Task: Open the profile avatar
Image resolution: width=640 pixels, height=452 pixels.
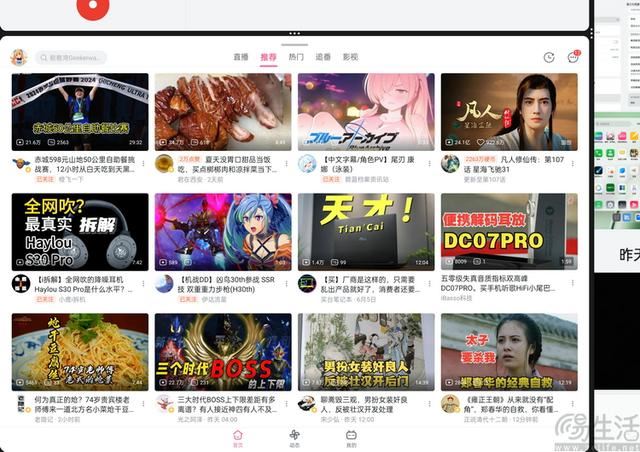Action: (18, 58)
